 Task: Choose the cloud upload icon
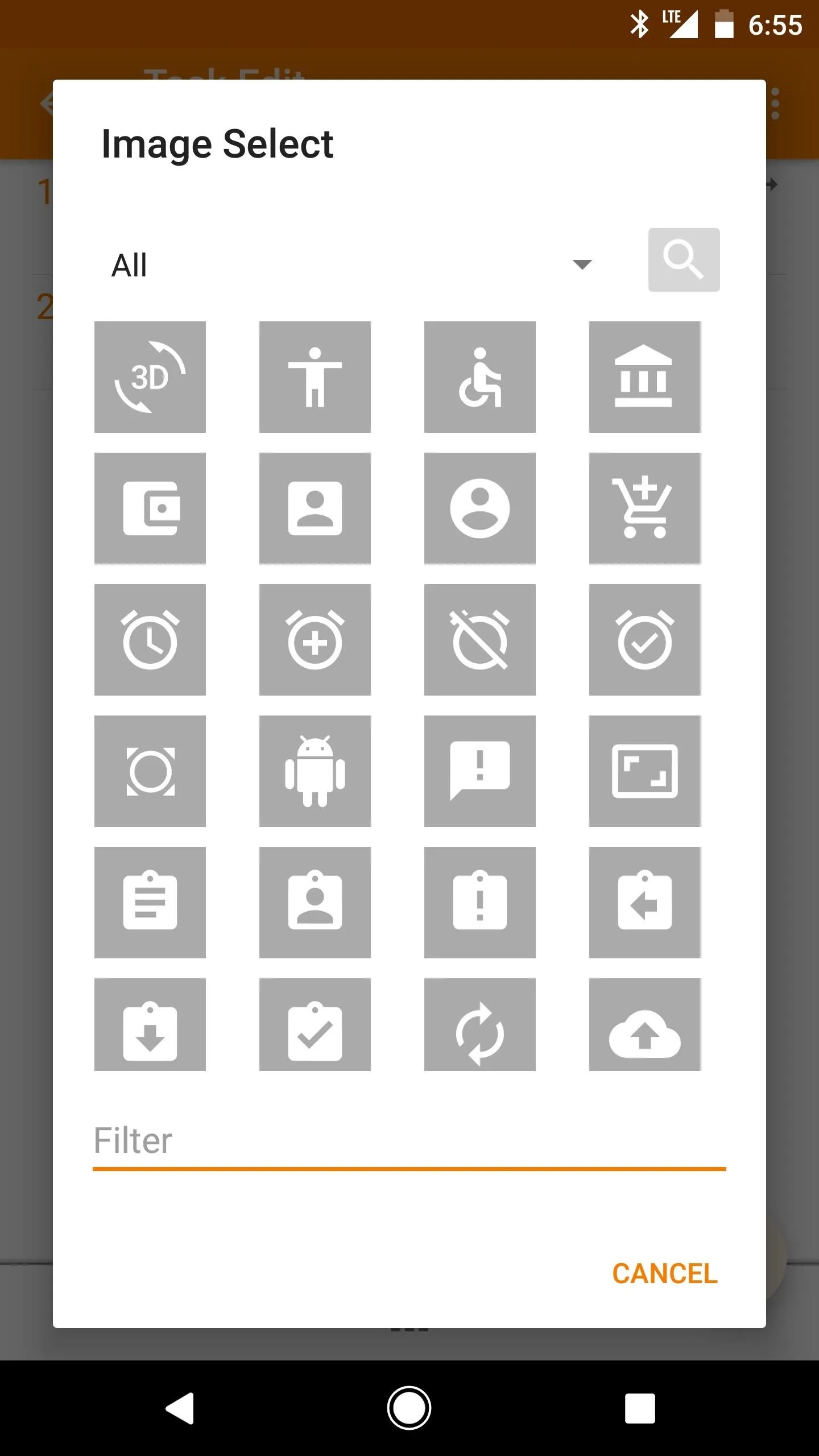645,1025
